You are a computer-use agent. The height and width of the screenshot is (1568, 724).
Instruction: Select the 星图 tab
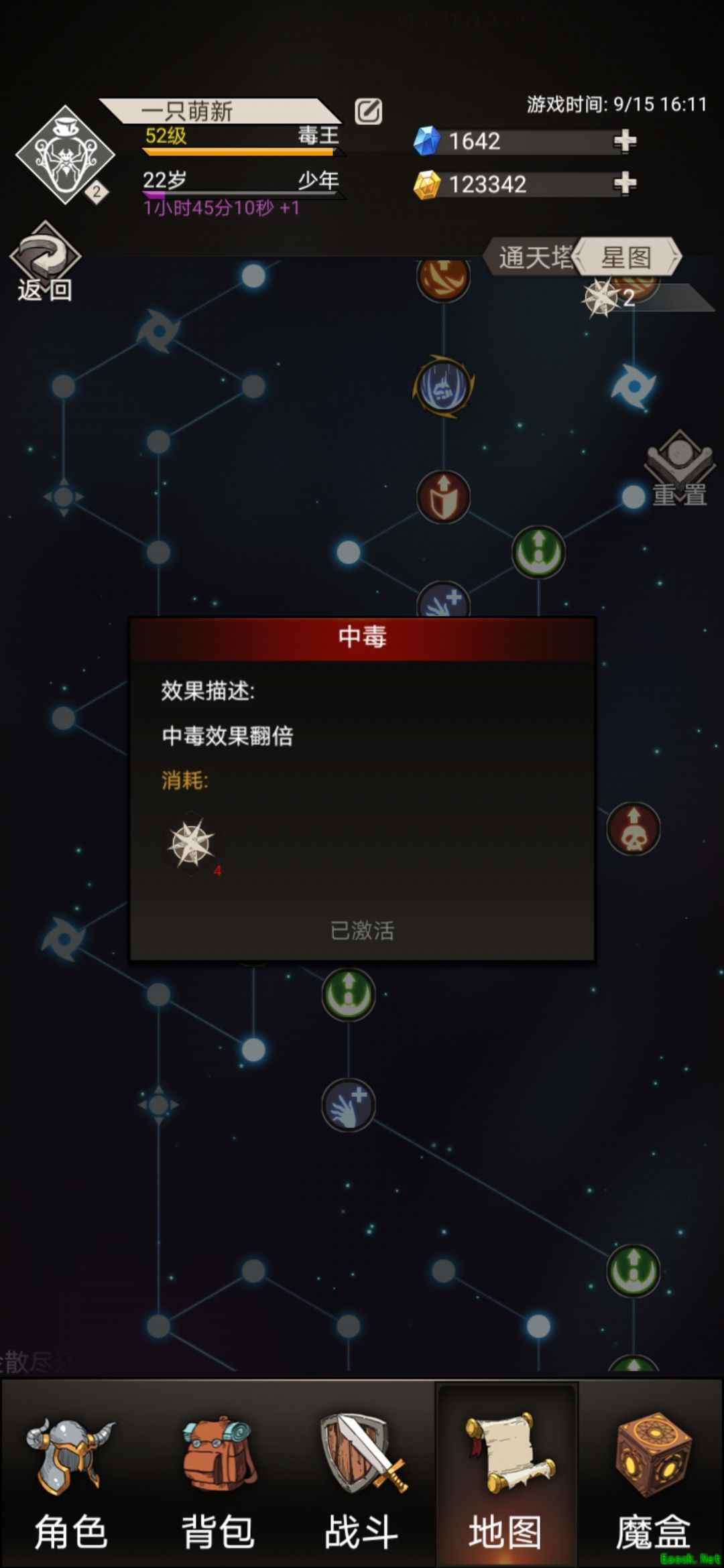627,257
